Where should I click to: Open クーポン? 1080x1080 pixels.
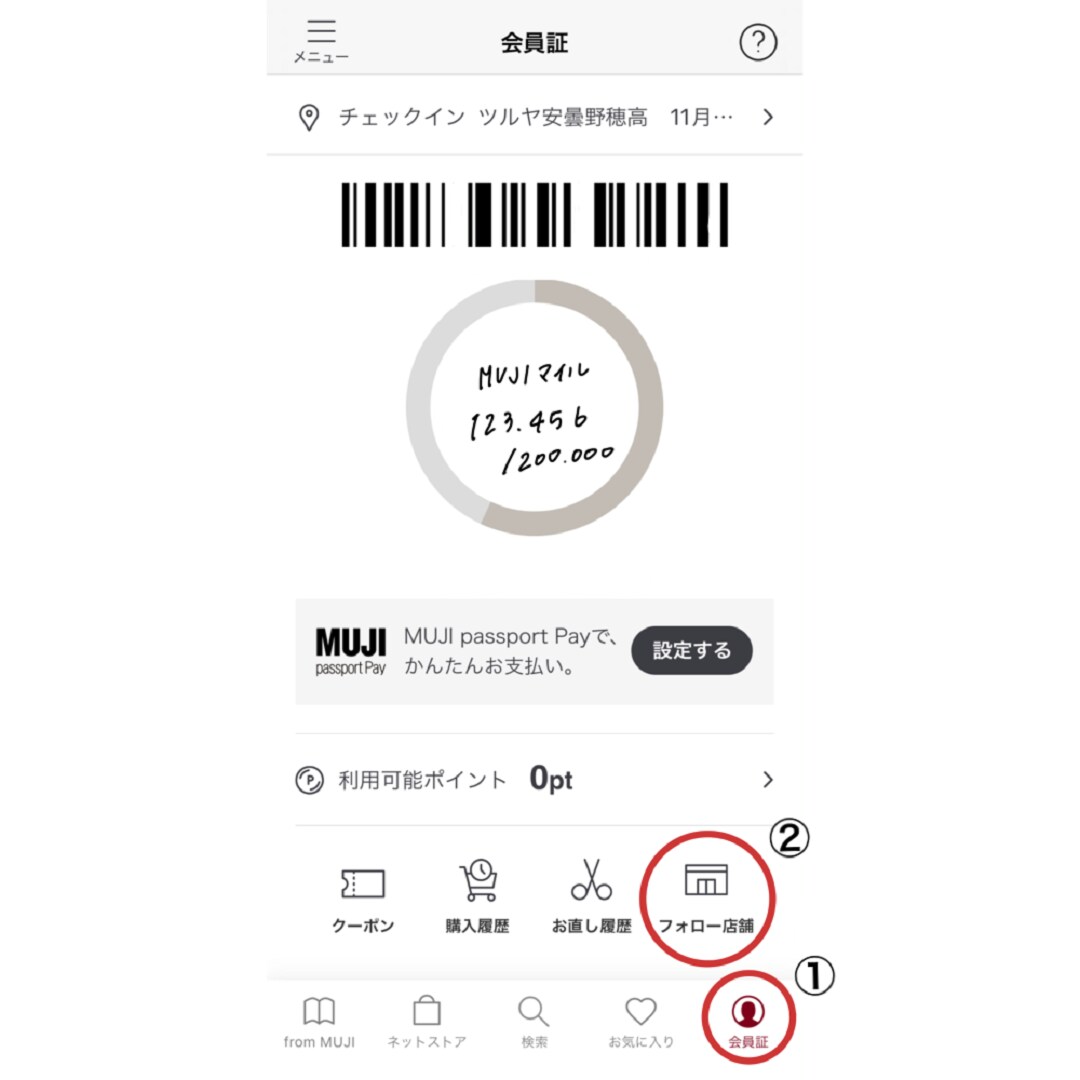click(x=363, y=897)
